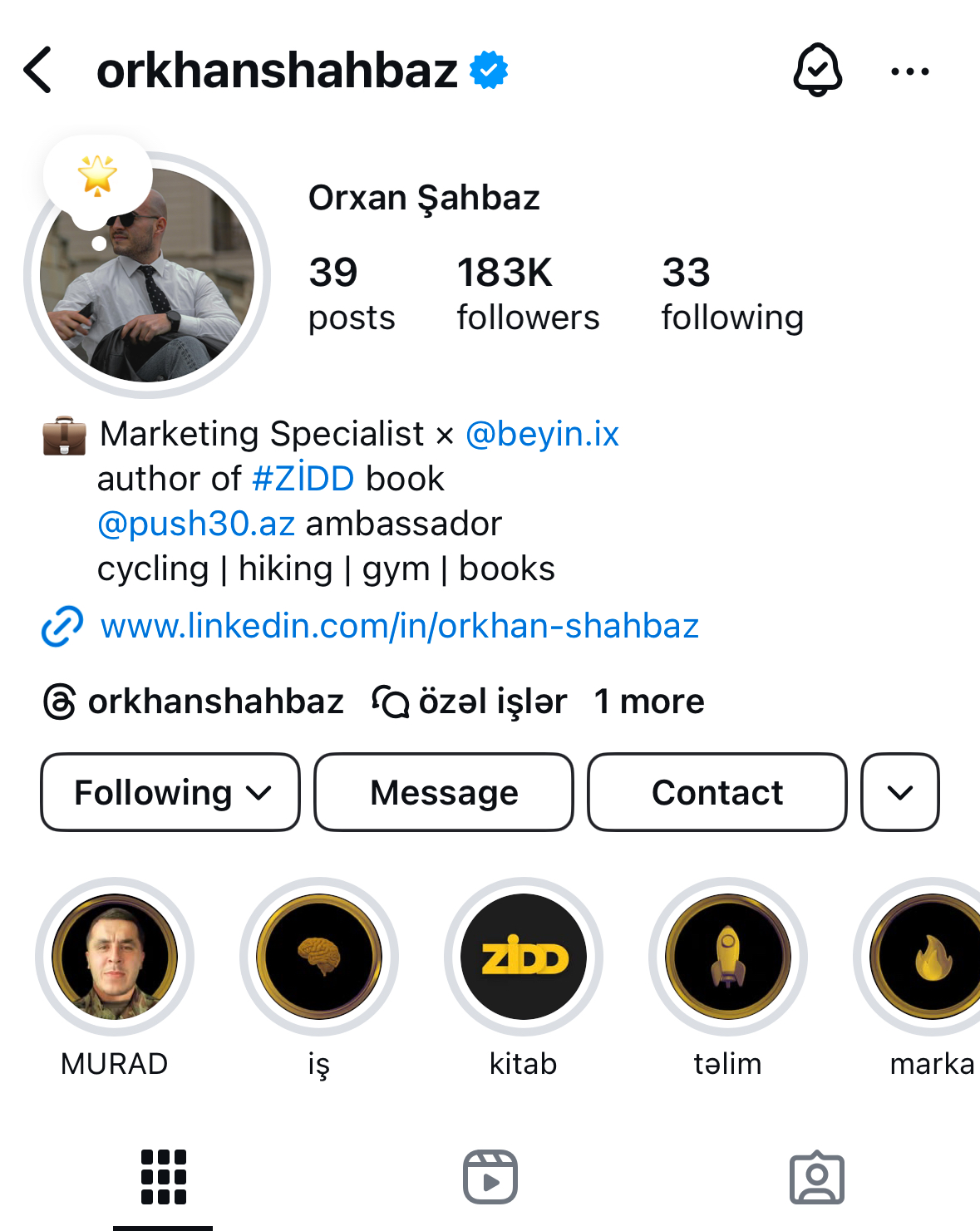
Task: Expand the Following dropdown
Action: click(x=170, y=792)
